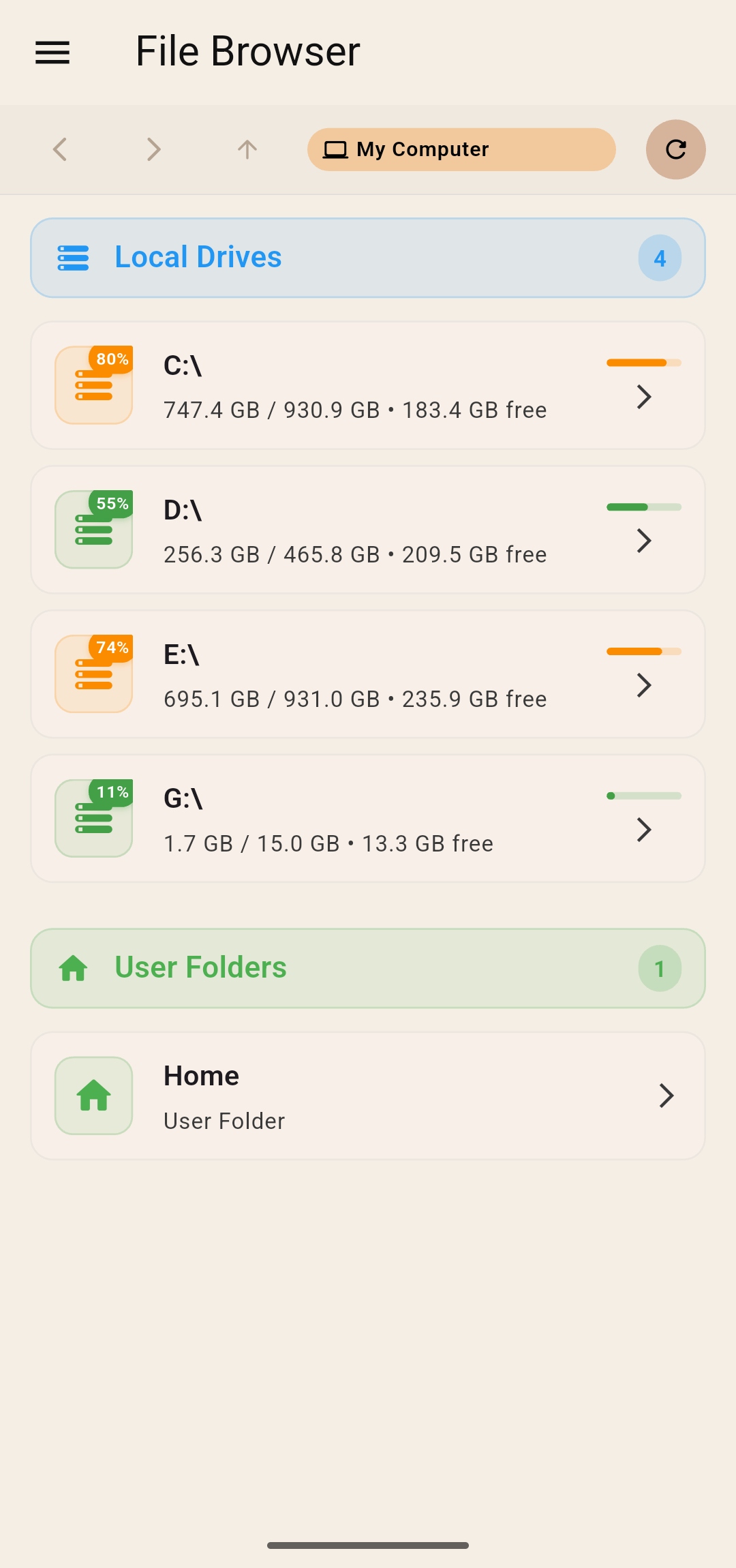The height and width of the screenshot is (1568, 736).
Task: Select the My Computer breadcrumb
Action: [461, 149]
